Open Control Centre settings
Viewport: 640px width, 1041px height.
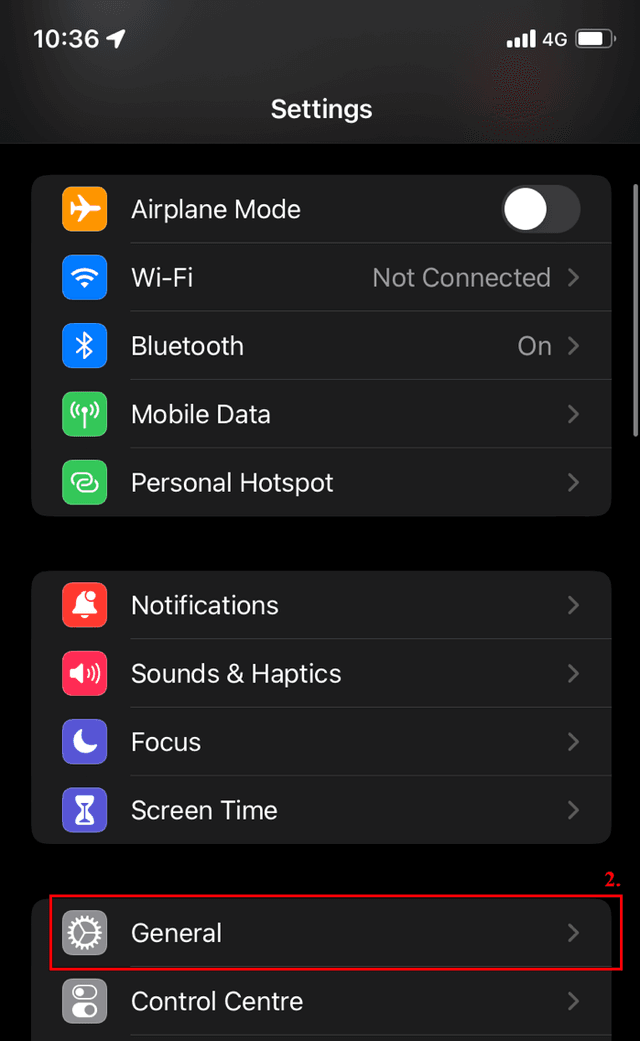point(321,1001)
